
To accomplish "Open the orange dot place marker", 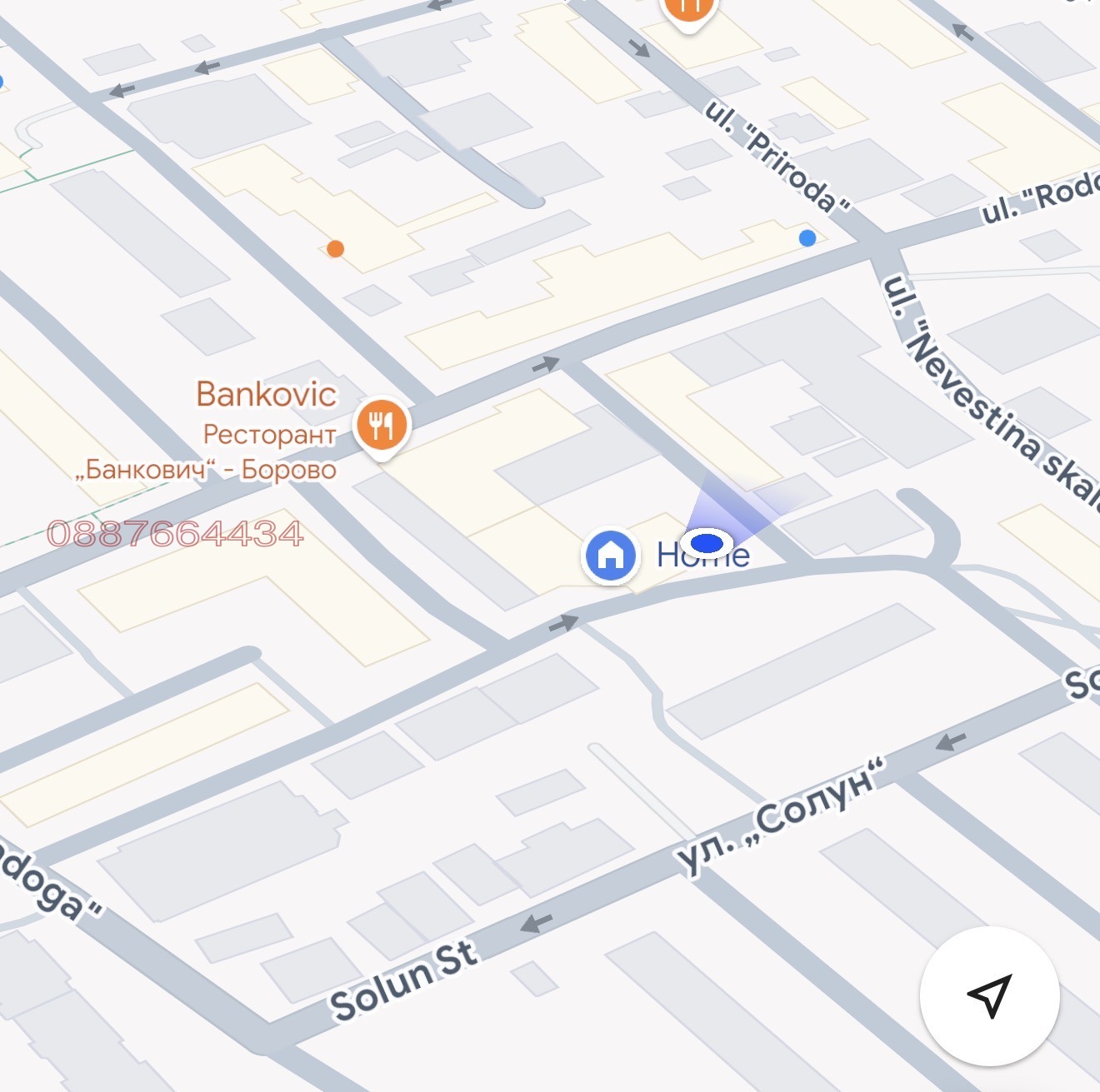I will [335, 248].
